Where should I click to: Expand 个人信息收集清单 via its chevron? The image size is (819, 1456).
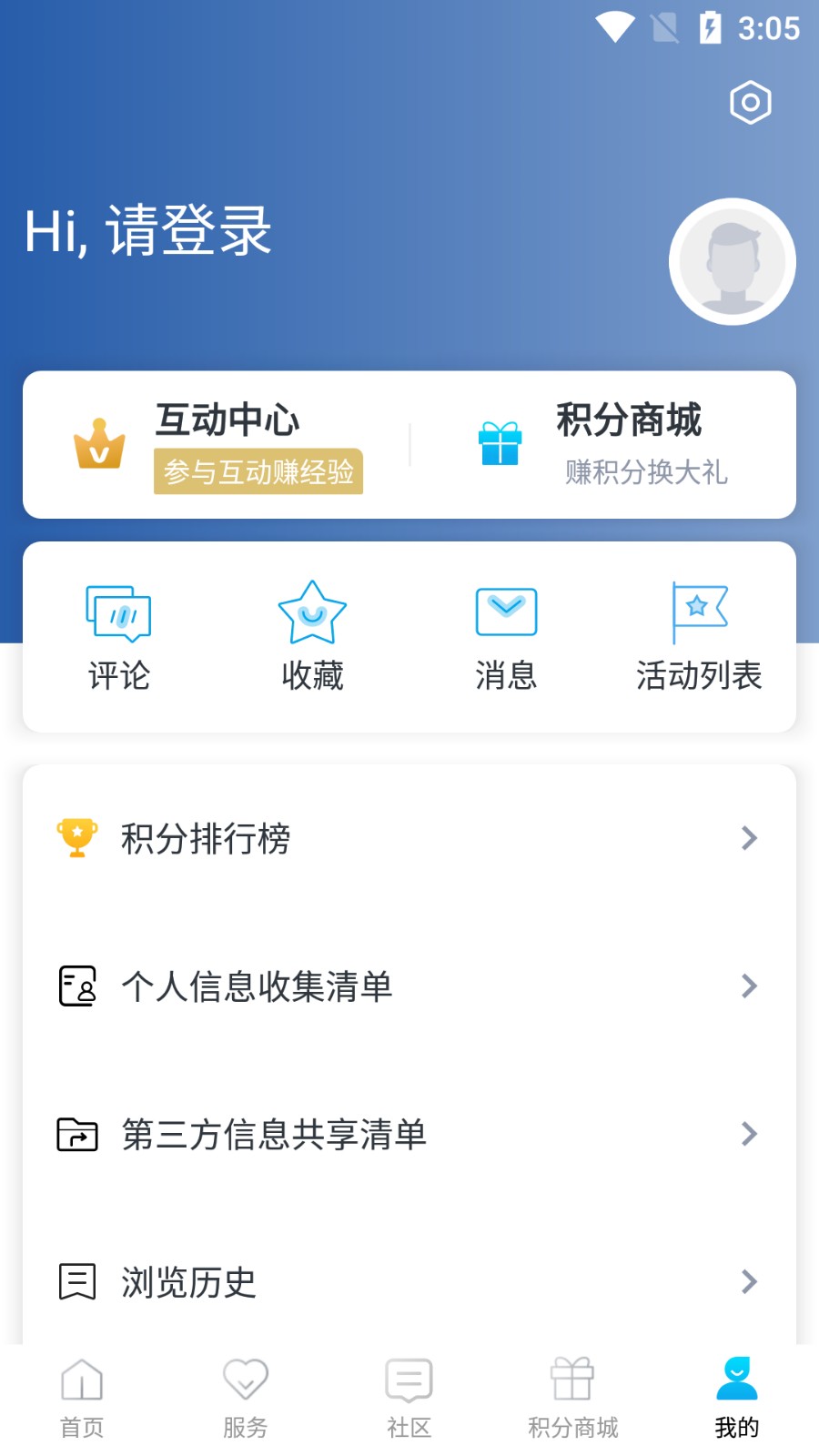(748, 986)
